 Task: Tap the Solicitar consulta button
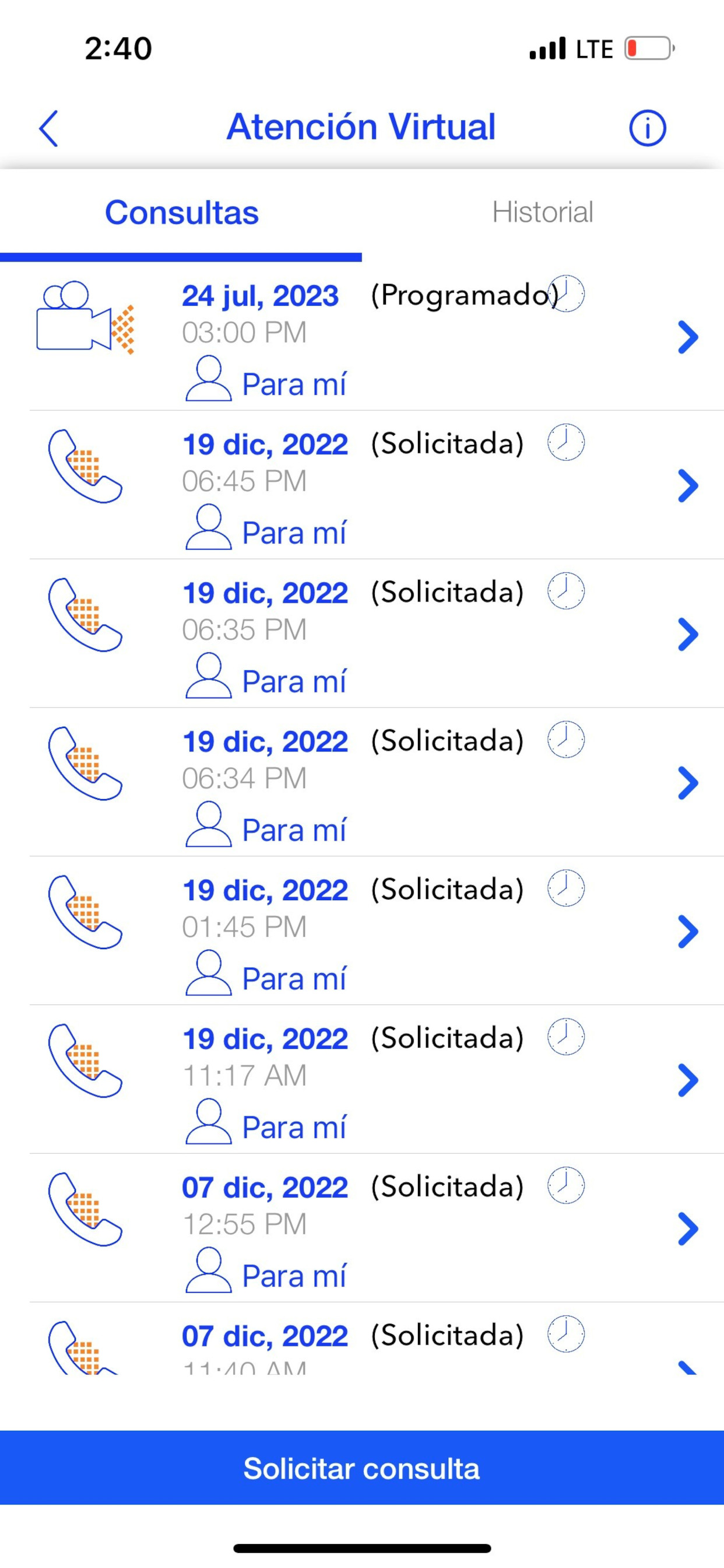coord(362,1468)
